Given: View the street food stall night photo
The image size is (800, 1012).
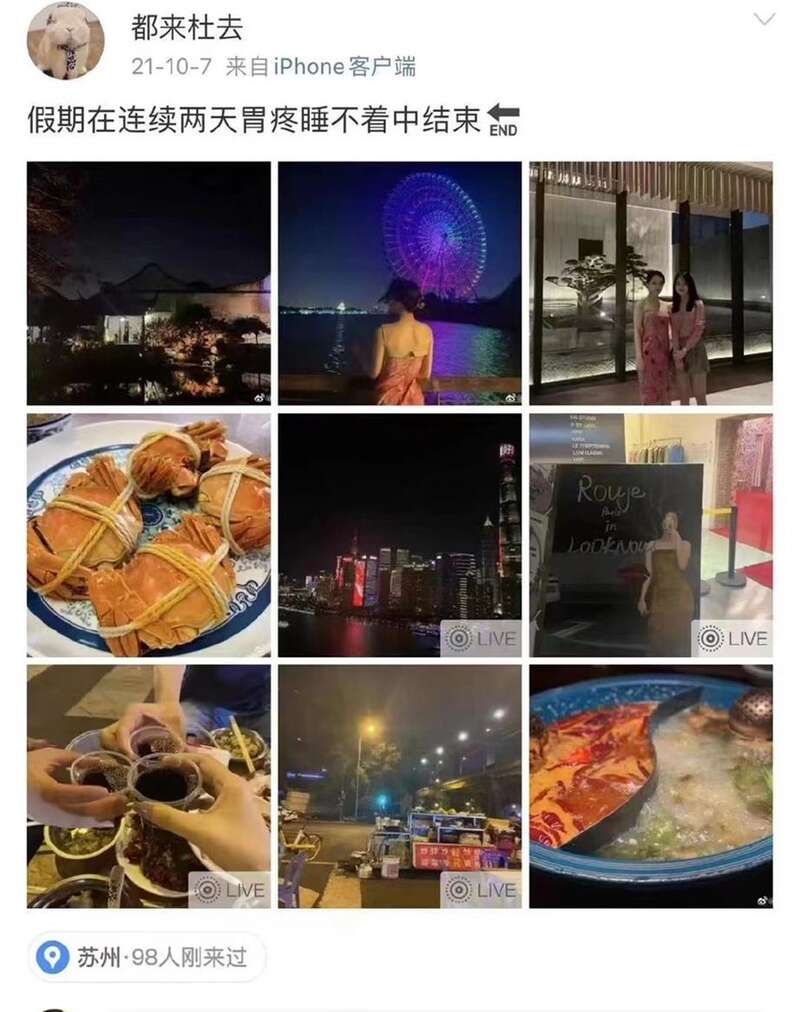Looking at the screenshot, I should [400, 786].
